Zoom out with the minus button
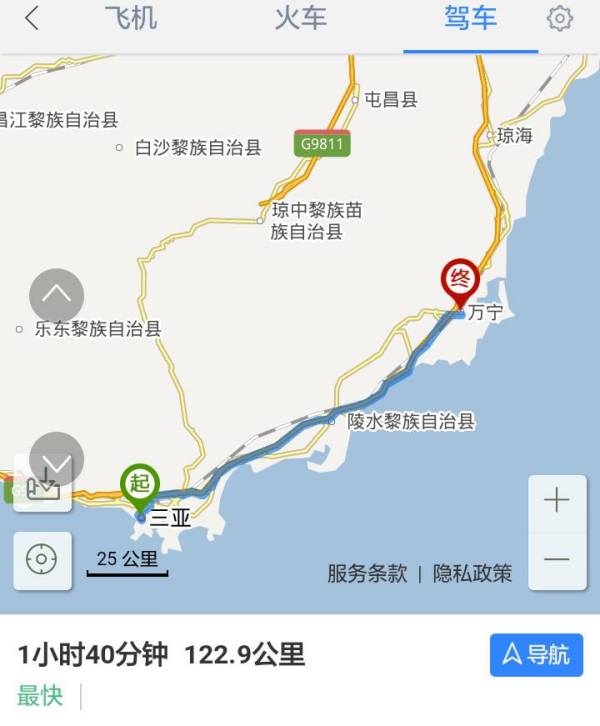 tap(557, 560)
